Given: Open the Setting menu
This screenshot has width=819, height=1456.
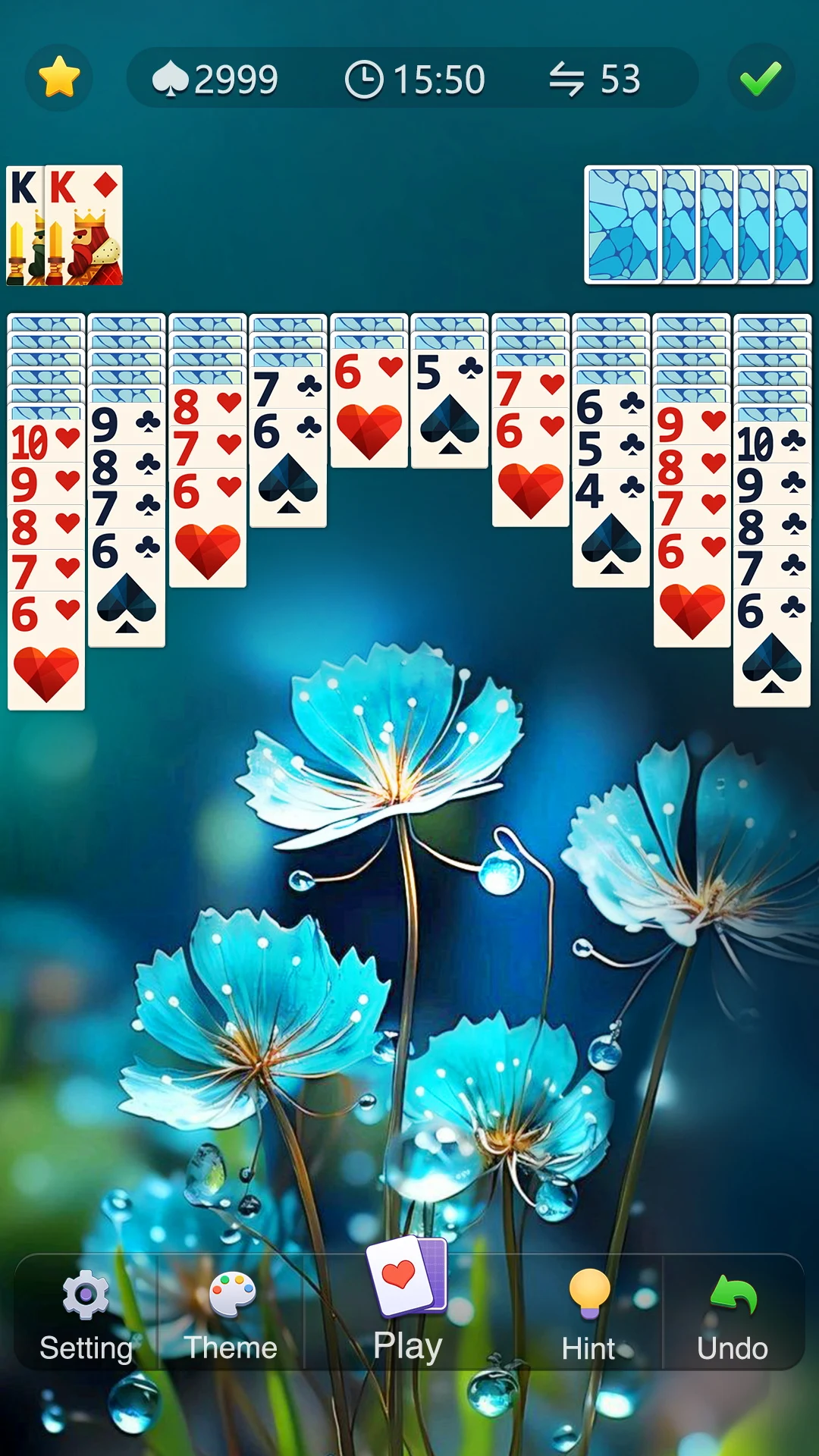Looking at the screenshot, I should (86, 1318).
